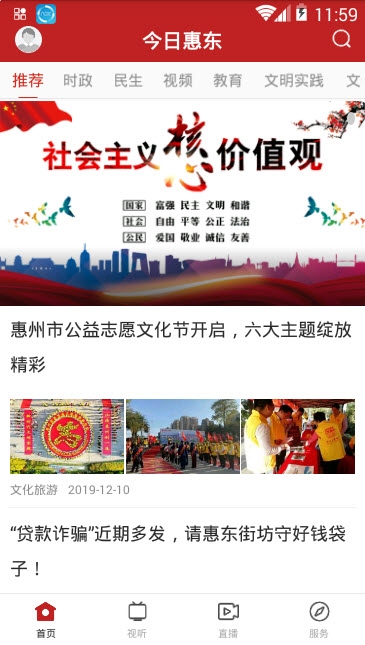The image size is (365, 645).
Task: Select the 视频 top tab
Action: click(178, 81)
